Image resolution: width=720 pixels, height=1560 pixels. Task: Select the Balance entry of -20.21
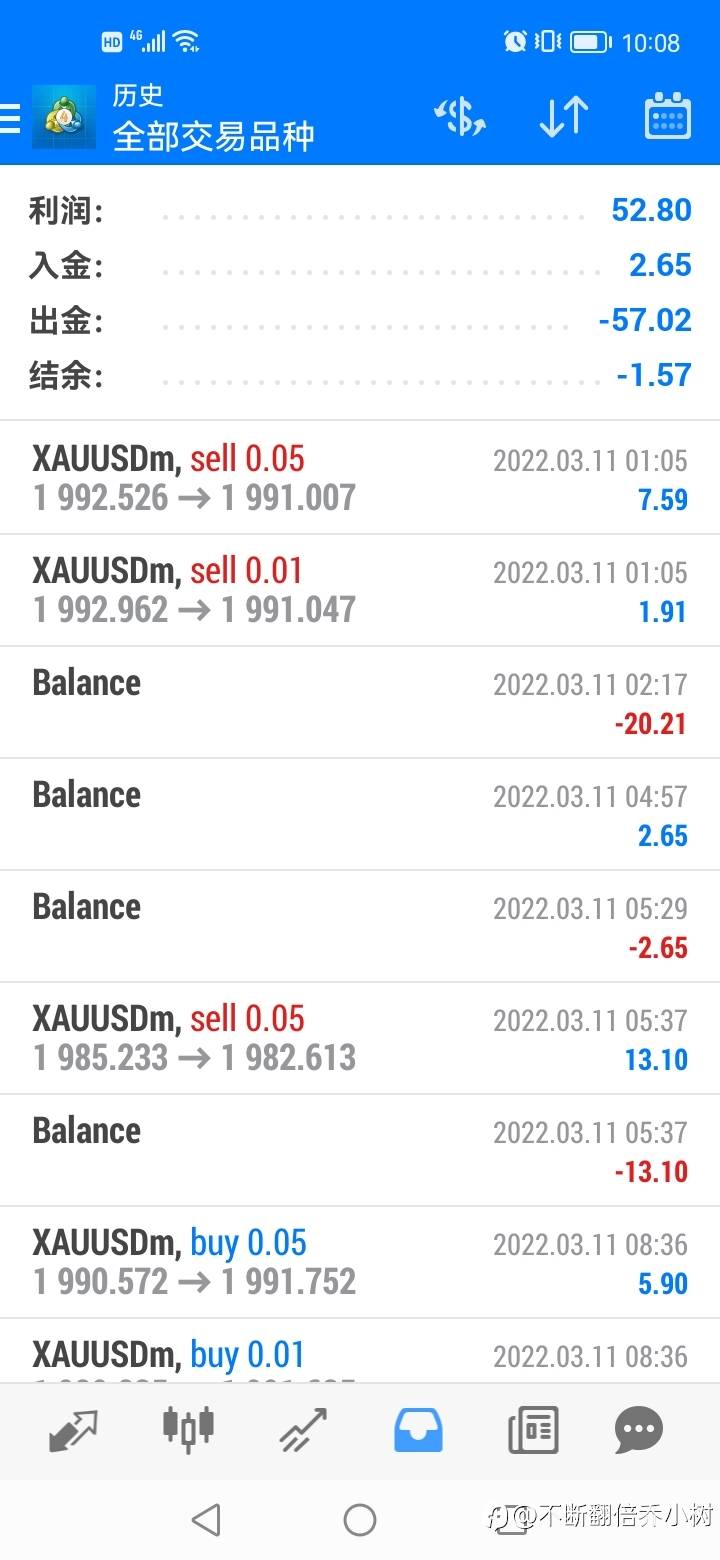tap(360, 702)
